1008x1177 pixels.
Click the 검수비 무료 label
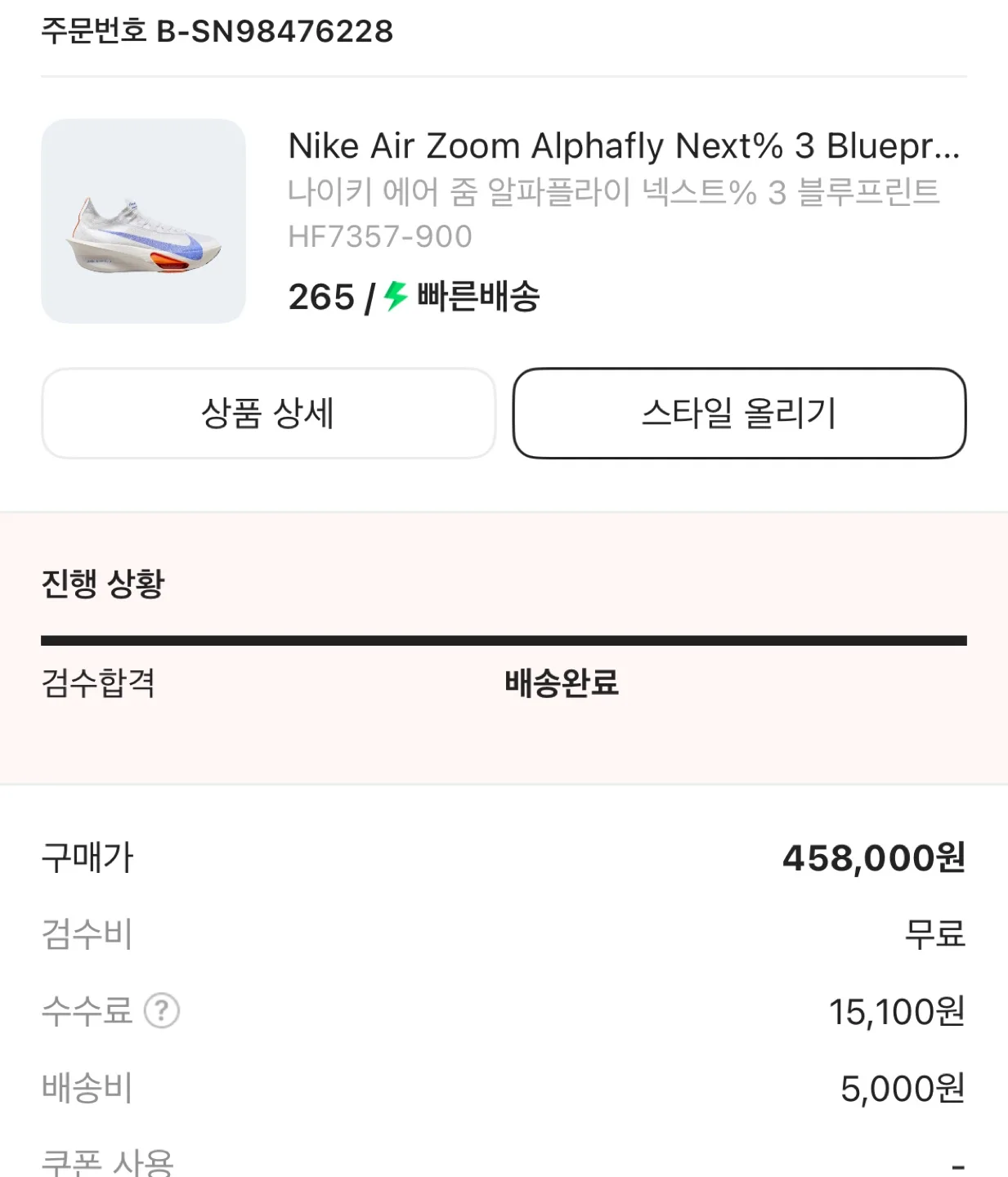click(x=934, y=937)
